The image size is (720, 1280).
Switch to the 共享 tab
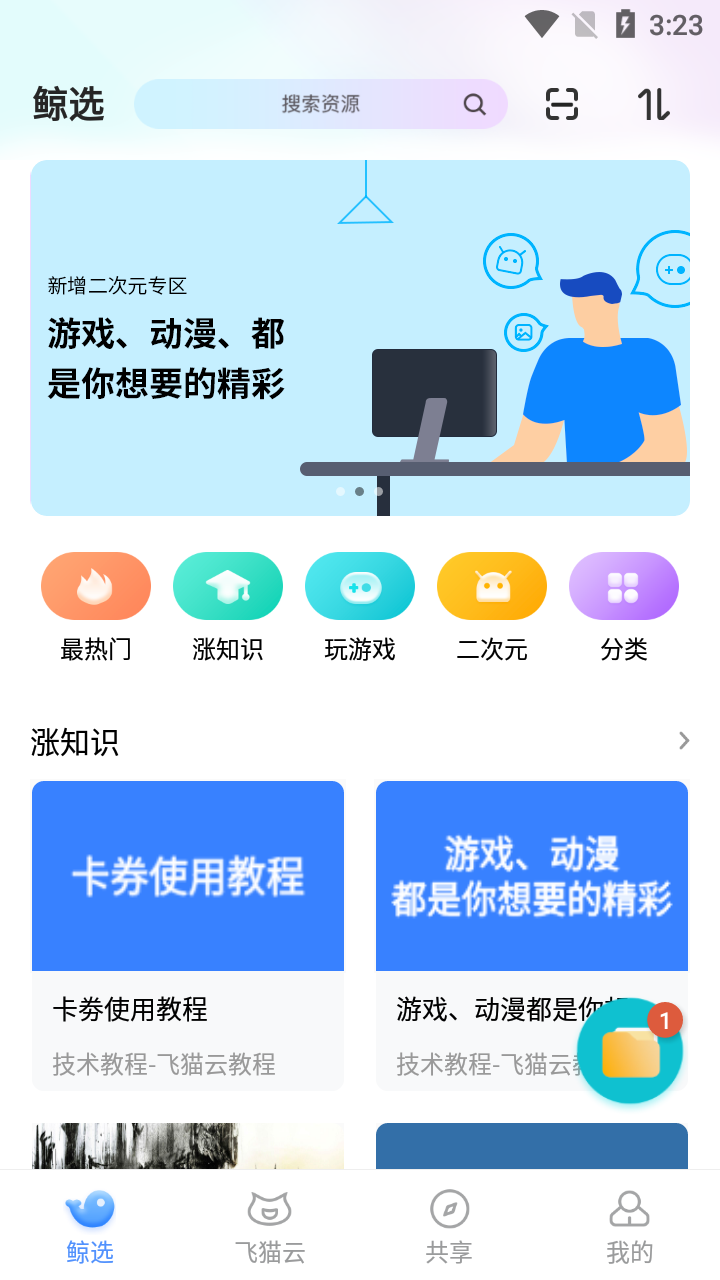point(449,1222)
